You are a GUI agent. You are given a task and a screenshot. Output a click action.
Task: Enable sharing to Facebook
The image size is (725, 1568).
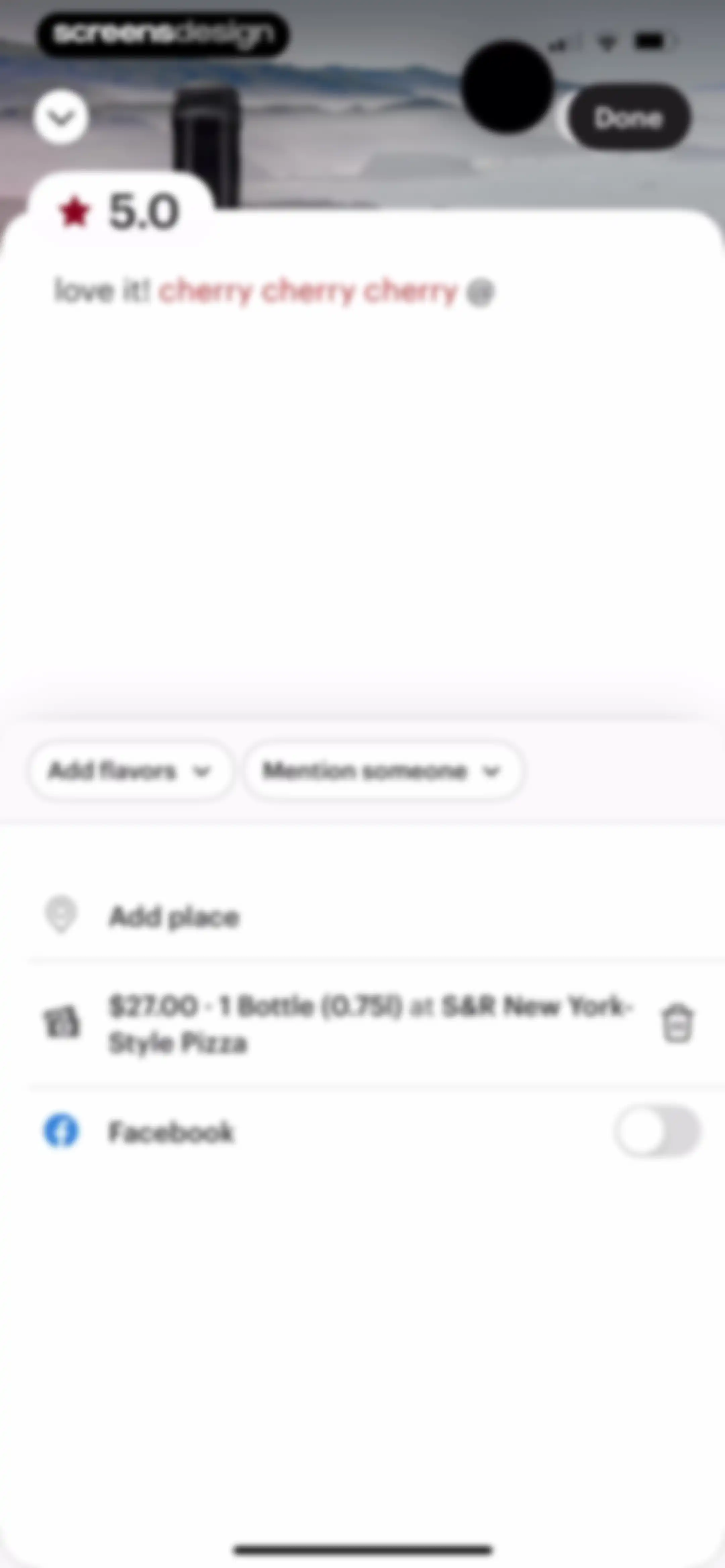point(658,1132)
